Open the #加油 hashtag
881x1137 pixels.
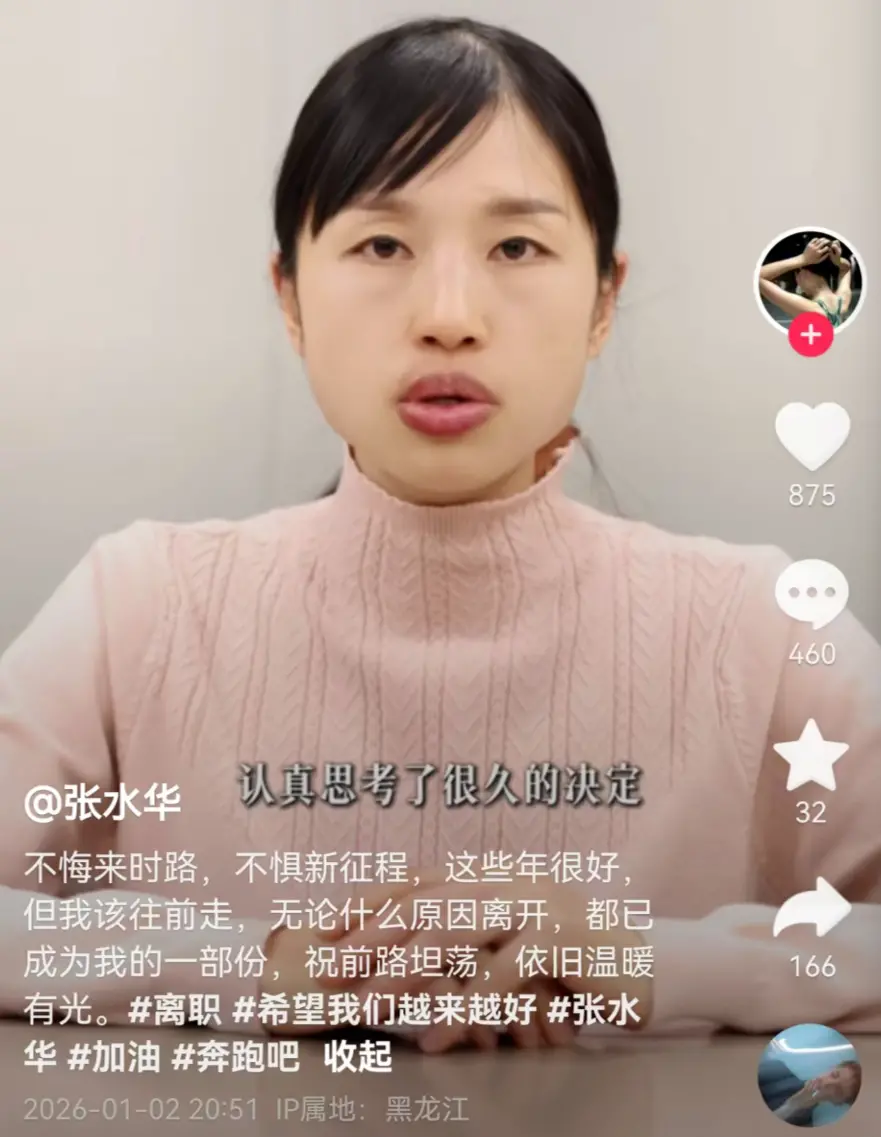point(111,1058)
